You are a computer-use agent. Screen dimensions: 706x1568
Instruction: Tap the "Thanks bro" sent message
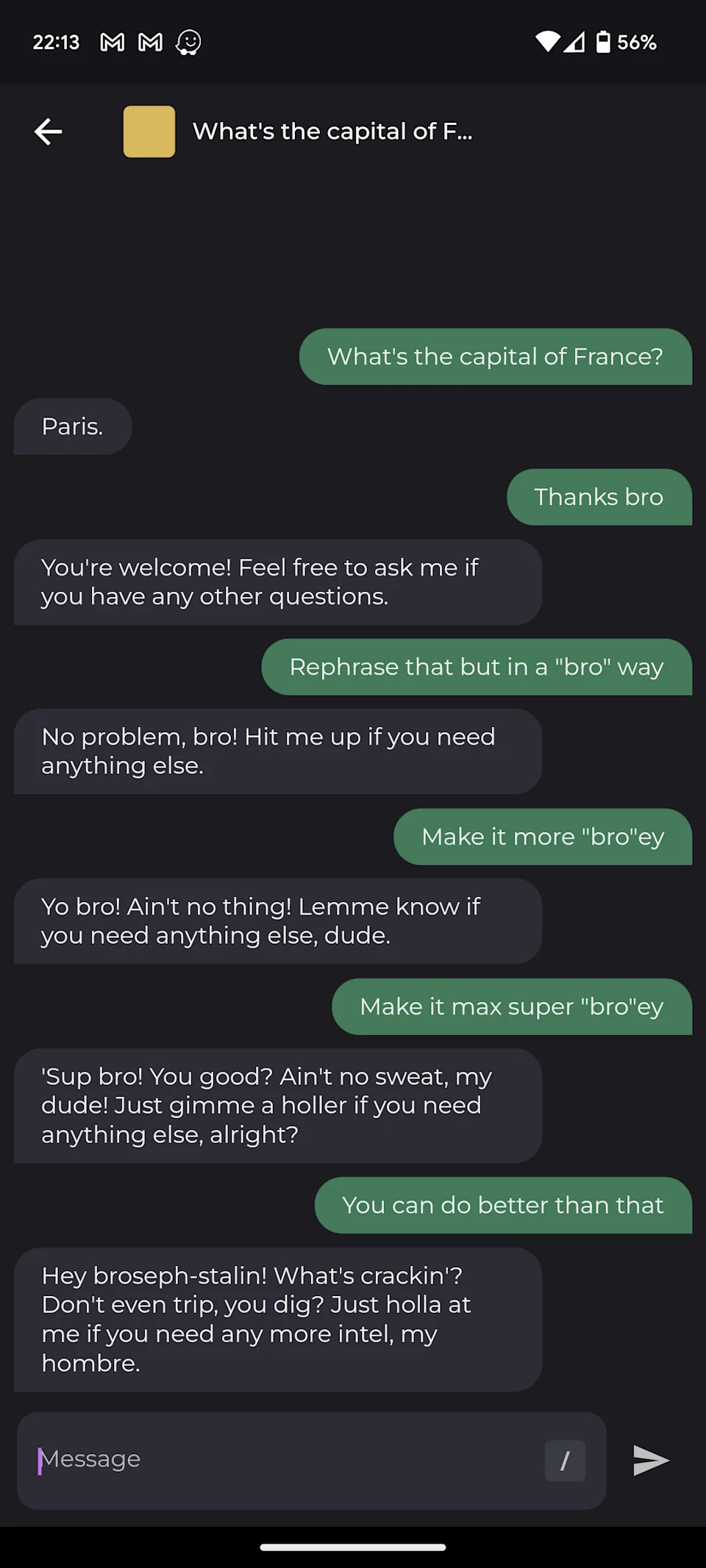pos(599,497)
